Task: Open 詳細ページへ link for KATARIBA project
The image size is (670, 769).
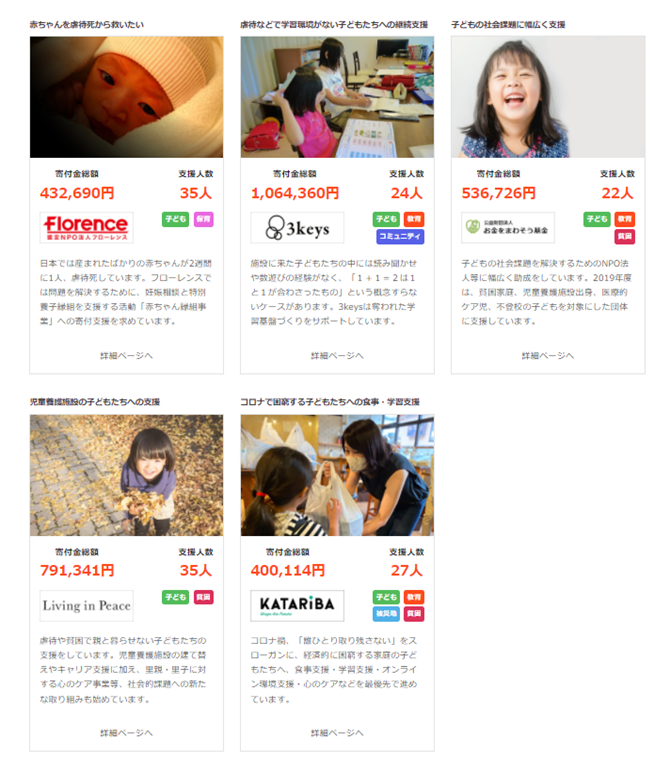Action: pyautogui.click(x=337, y=733)
